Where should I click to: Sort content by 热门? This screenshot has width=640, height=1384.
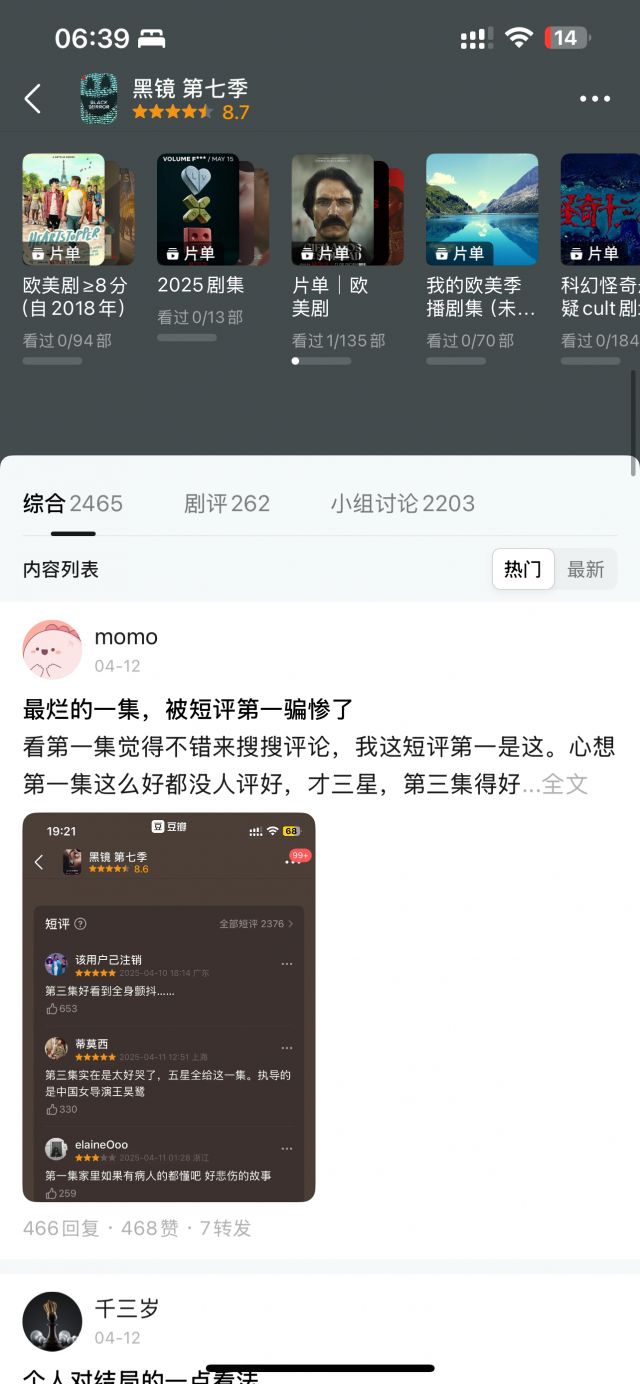coord(523,569)
